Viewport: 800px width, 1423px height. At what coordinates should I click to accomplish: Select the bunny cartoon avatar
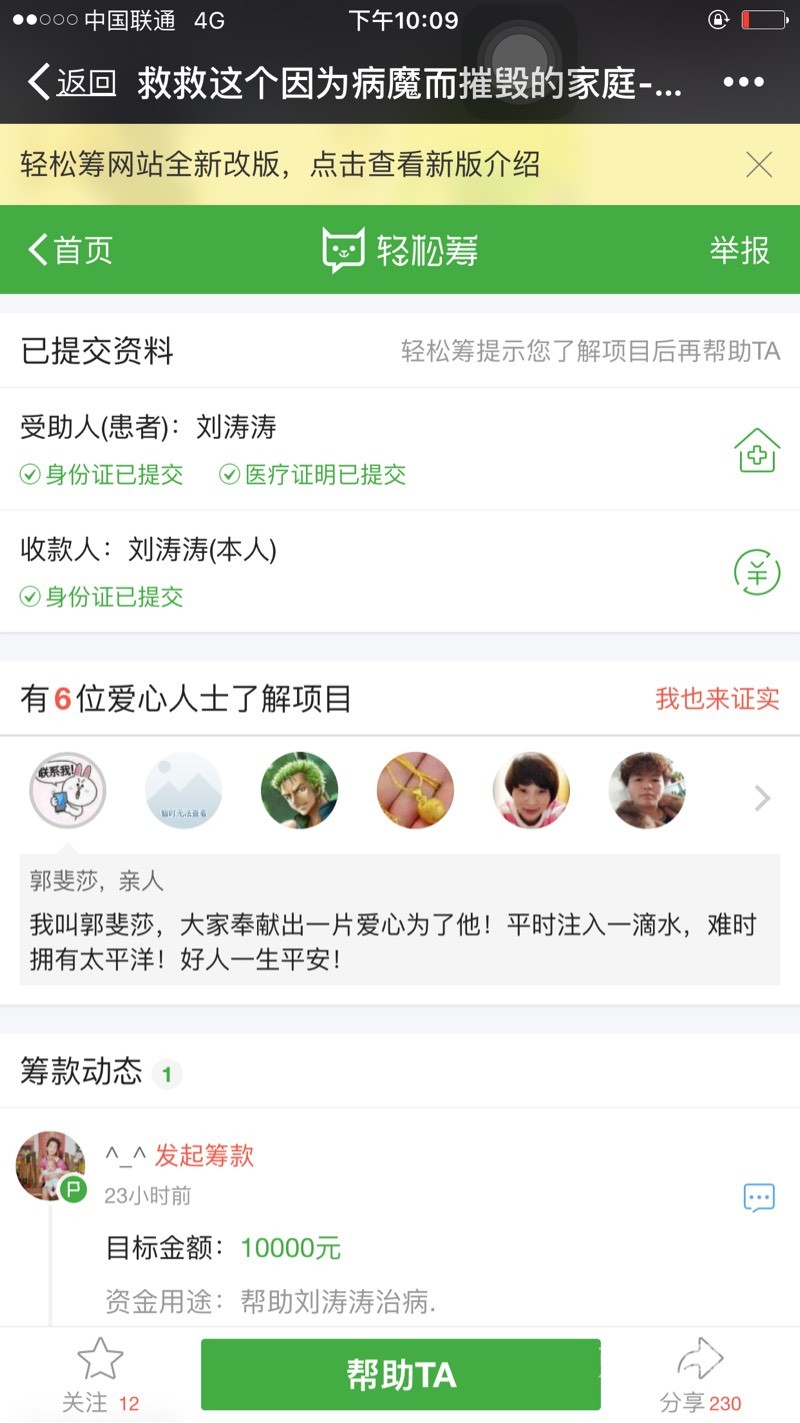(67, 791)
